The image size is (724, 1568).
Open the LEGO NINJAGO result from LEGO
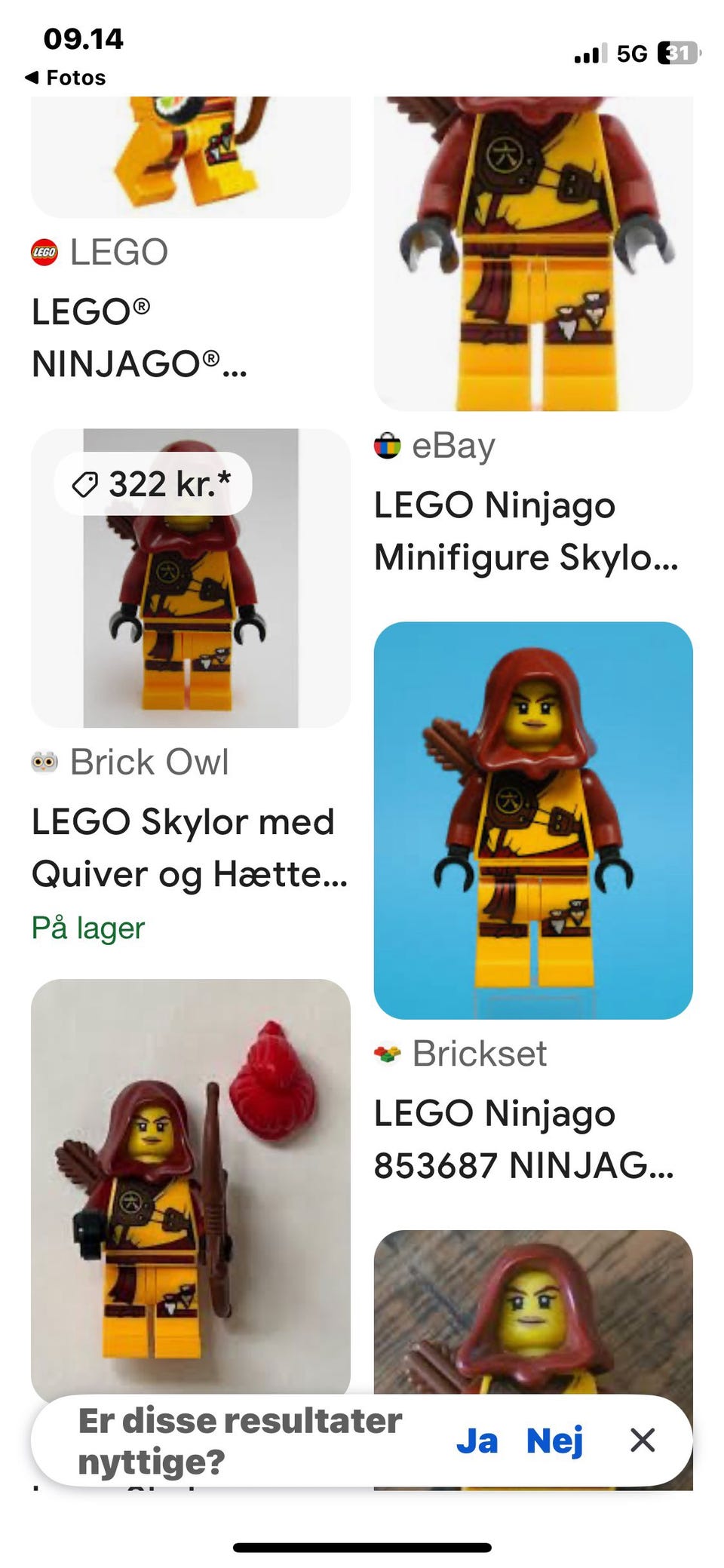click(140, 337)
